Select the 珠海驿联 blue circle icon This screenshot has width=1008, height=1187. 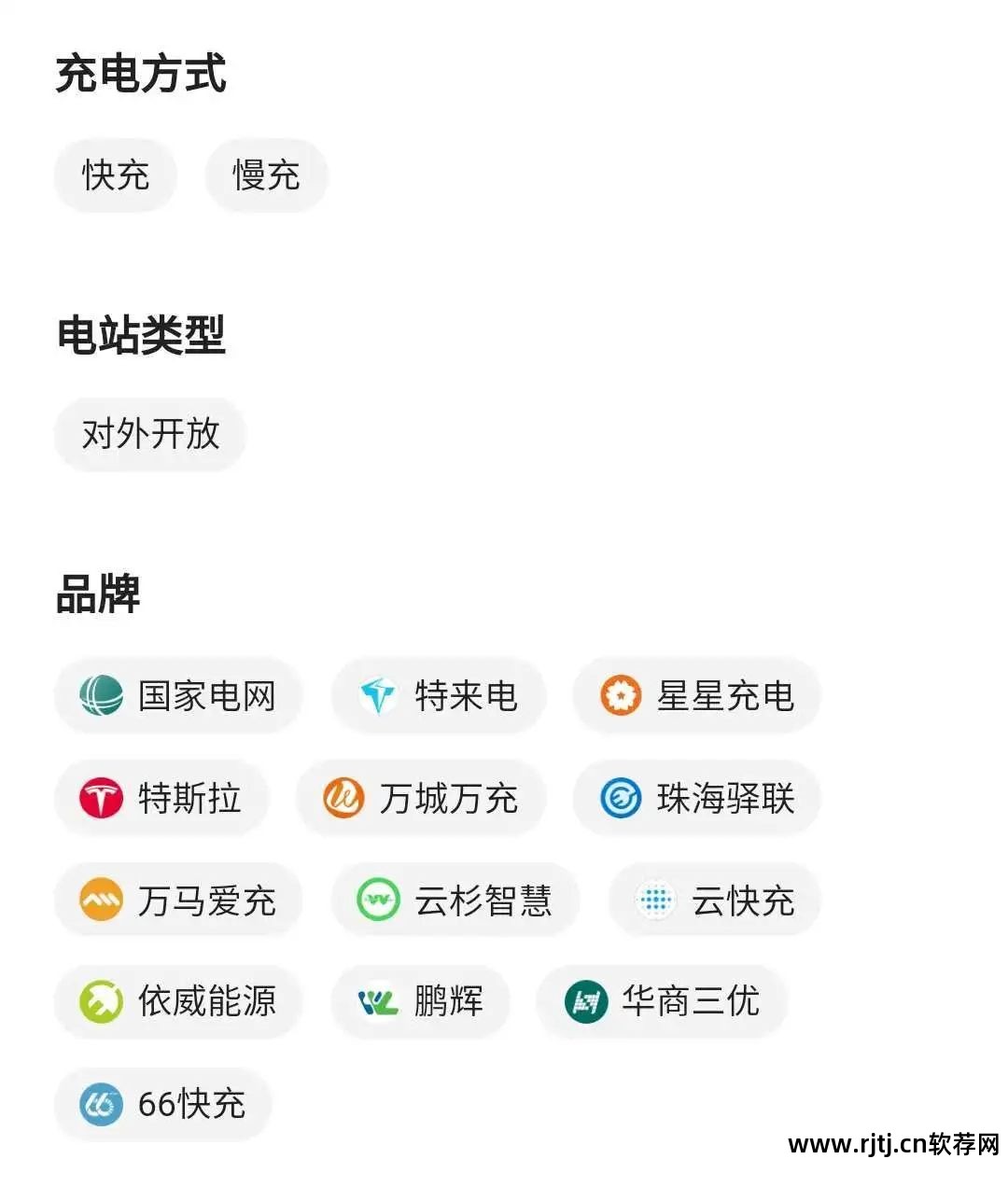[621, 798]
